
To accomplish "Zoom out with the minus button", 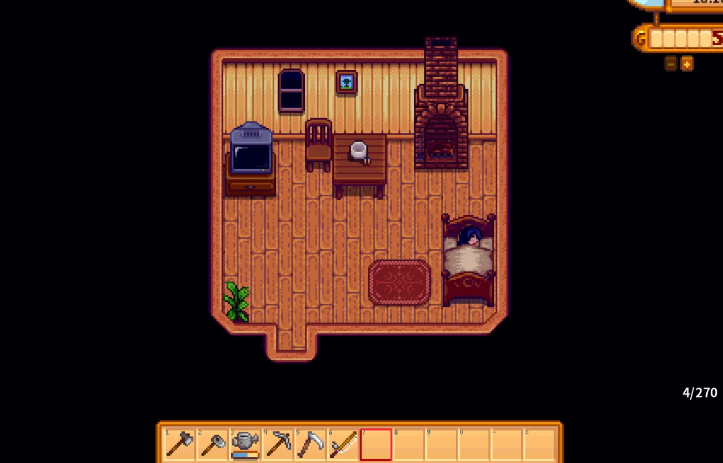I will pyautogui.click(x=670, y=64).
